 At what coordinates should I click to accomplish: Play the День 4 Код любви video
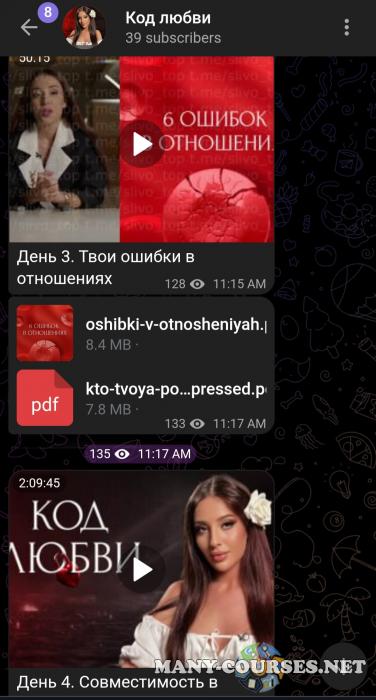pos(142,570)
